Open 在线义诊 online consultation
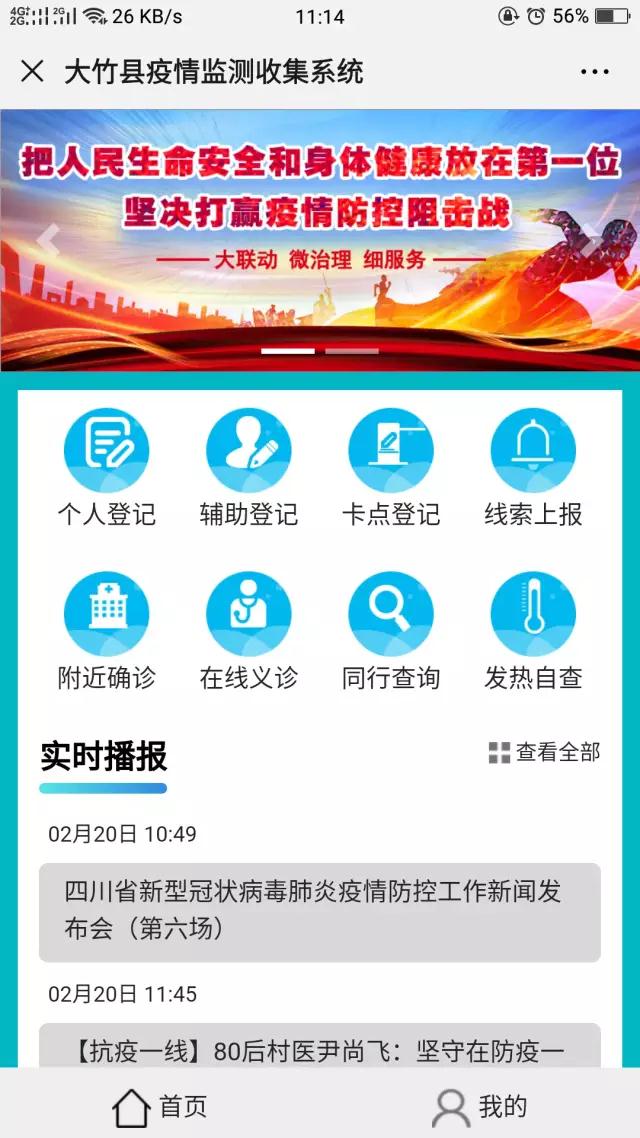The width and height of the screenshot is (640, 1138). point(248,632)
